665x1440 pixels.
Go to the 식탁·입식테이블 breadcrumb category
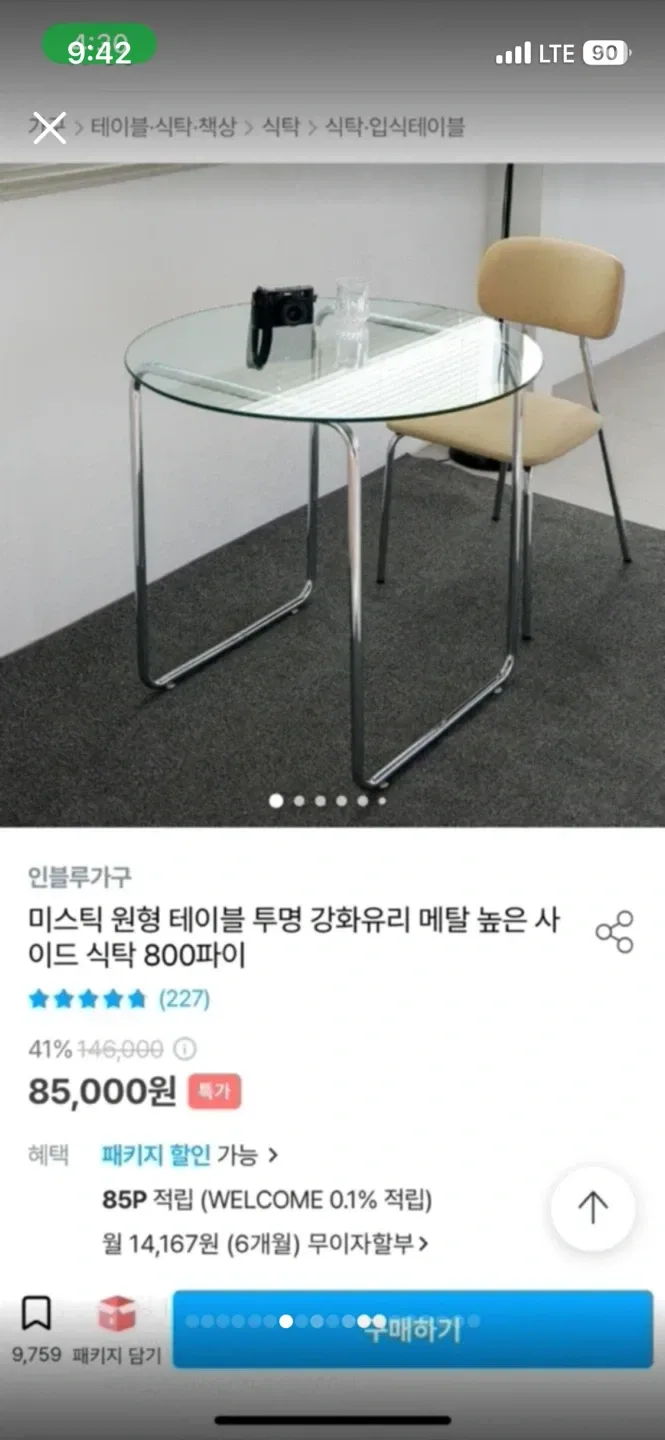click(395, 127)
